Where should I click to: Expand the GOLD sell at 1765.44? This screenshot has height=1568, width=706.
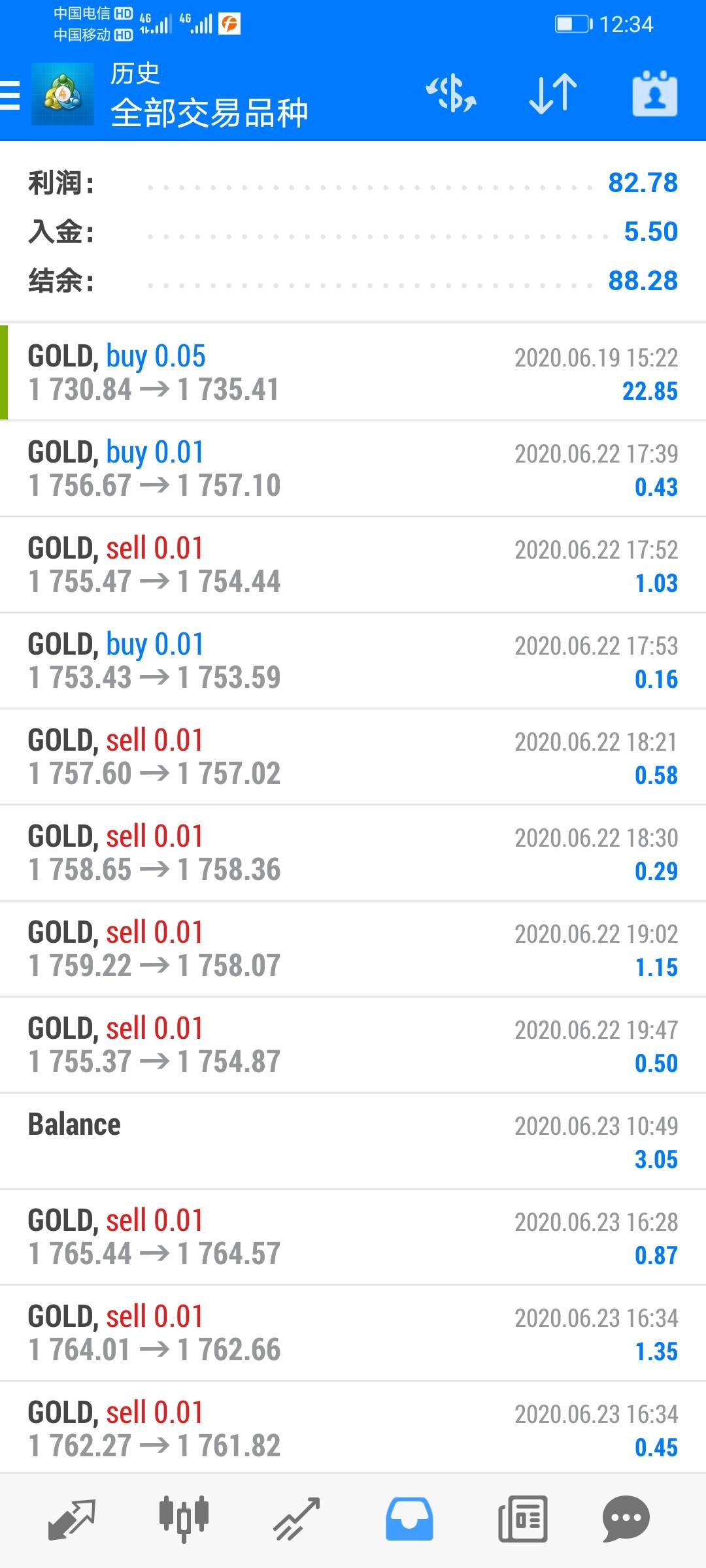353,1237
